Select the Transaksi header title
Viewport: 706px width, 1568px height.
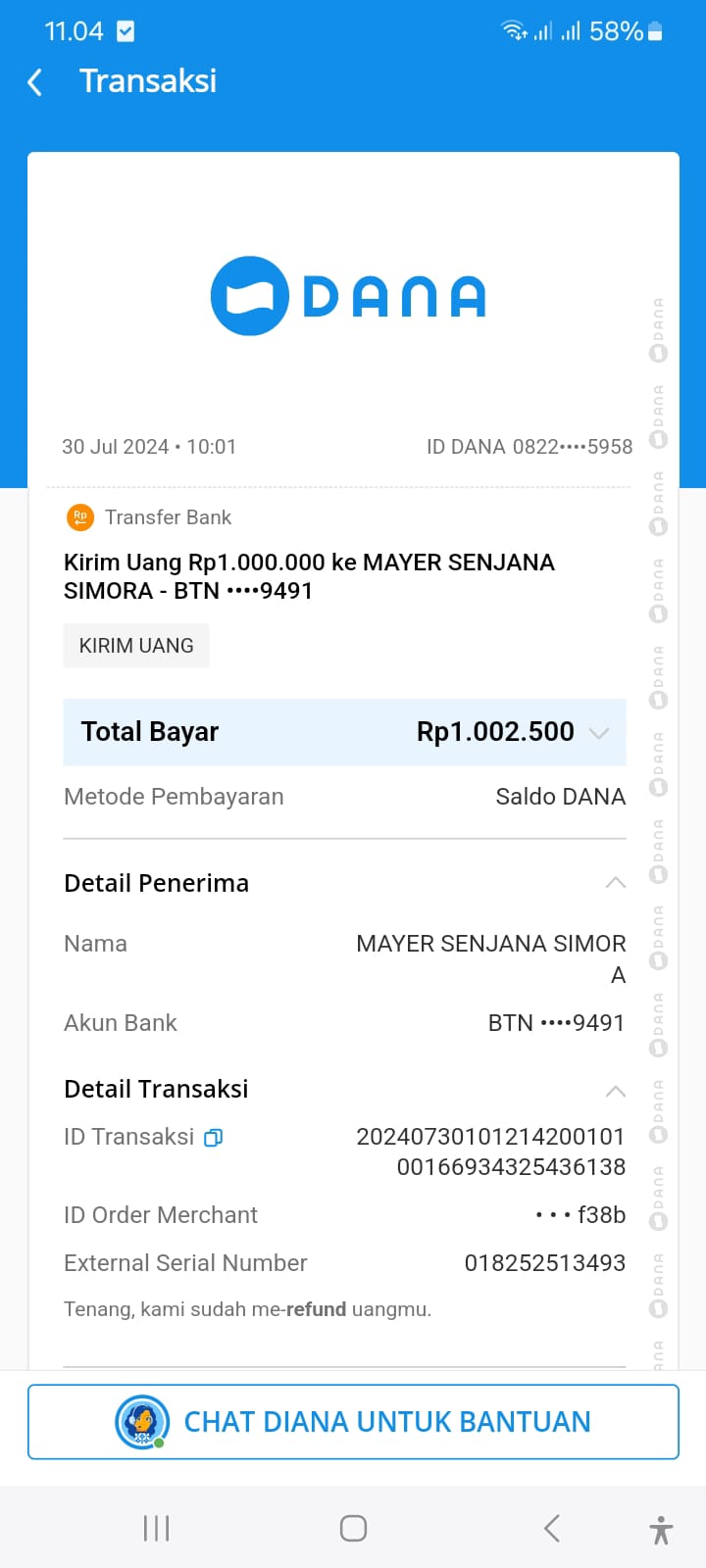coord(147,81)
